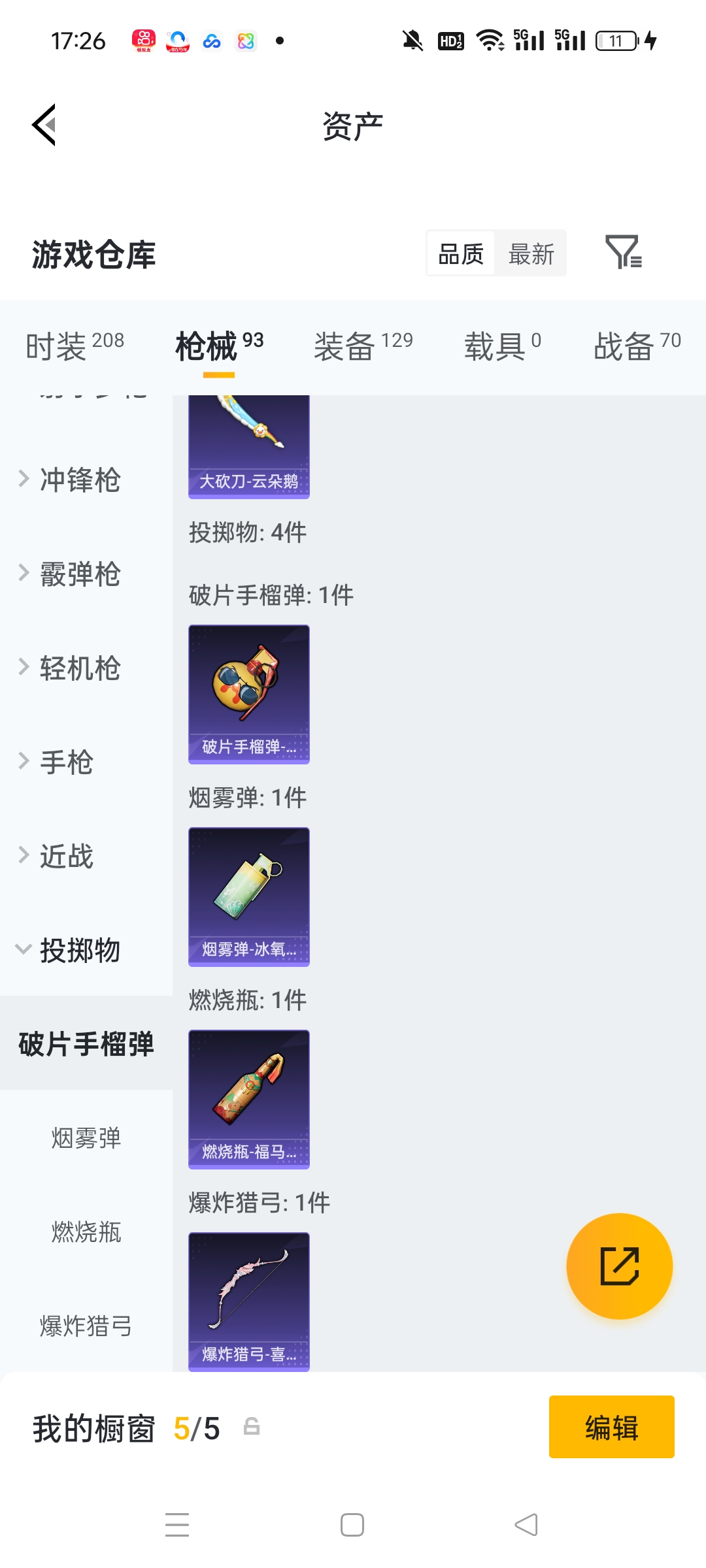Switch sorting to 品质

coord(460,253)
